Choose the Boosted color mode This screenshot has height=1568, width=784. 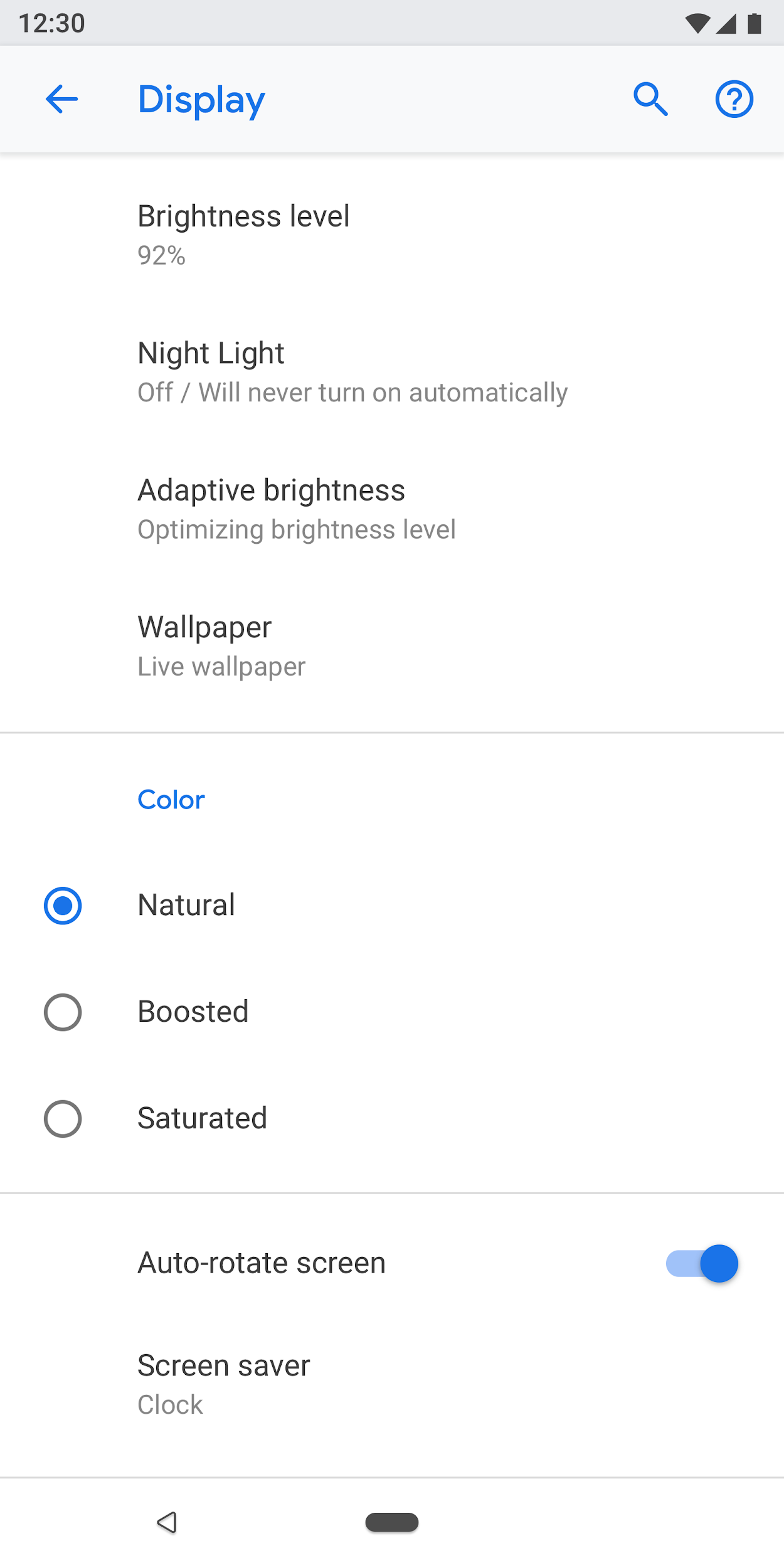(63, 1012)
